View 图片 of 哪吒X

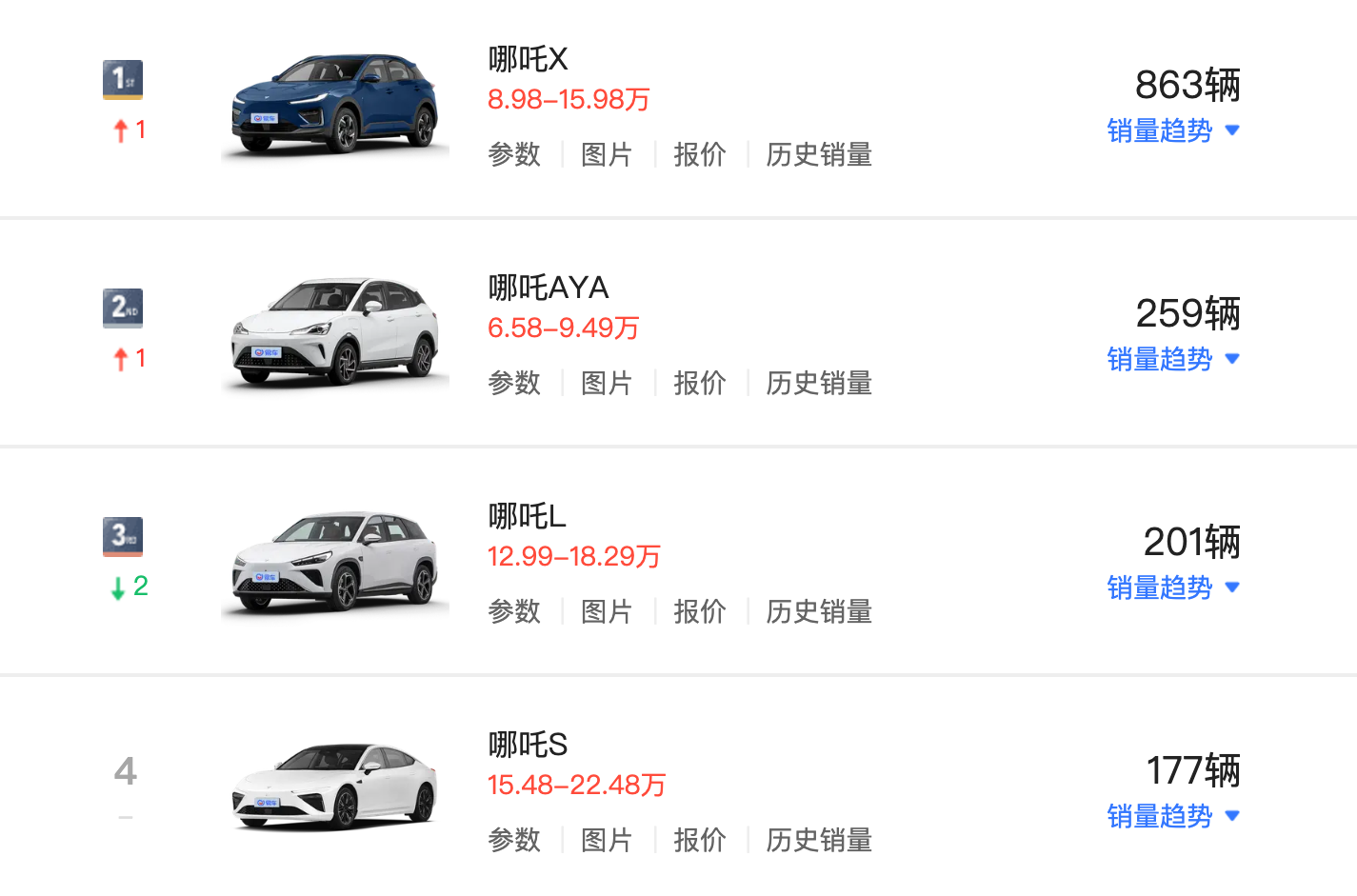(x=607, y=154)
